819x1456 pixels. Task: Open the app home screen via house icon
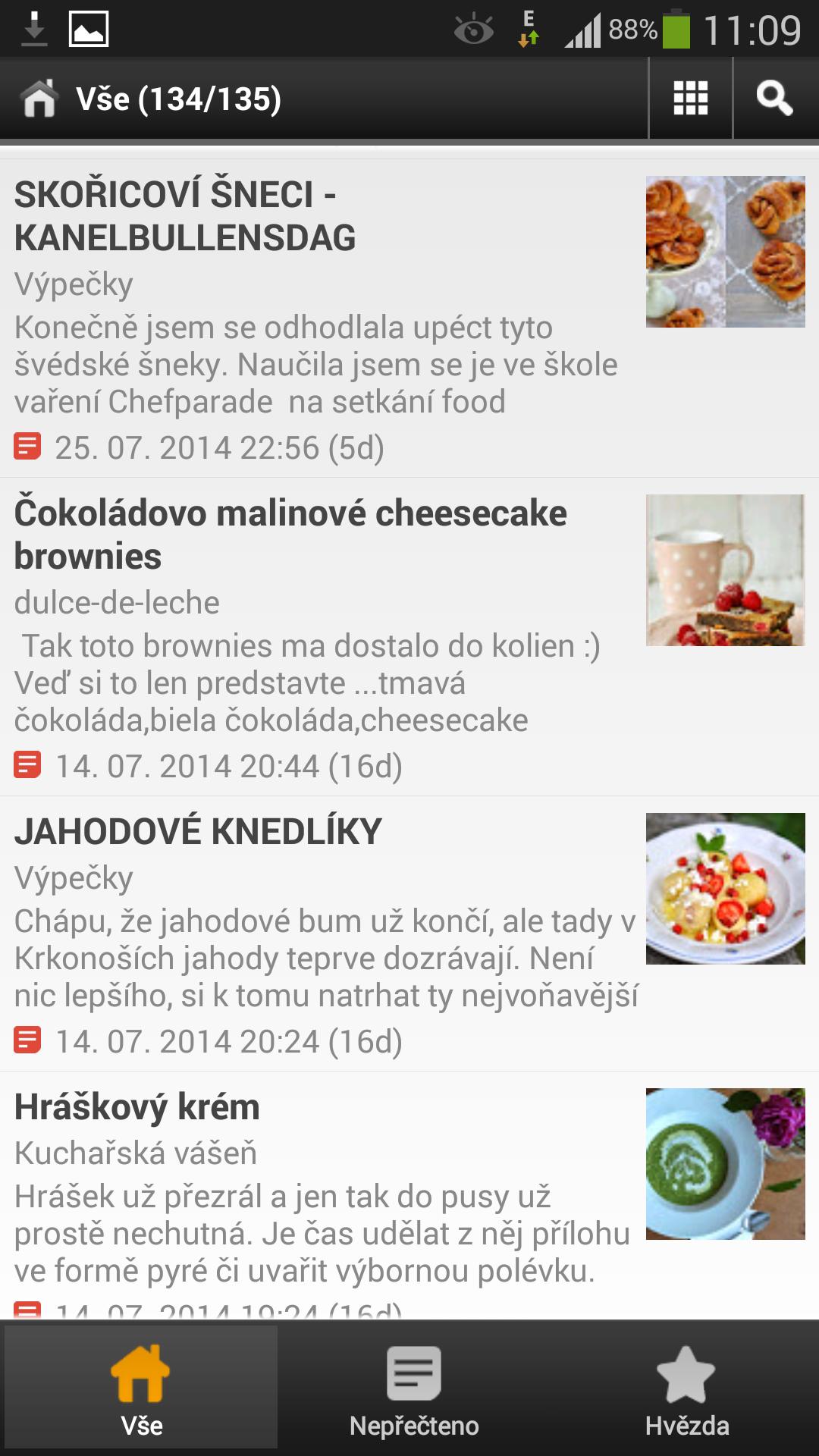(x=38, y=99)
